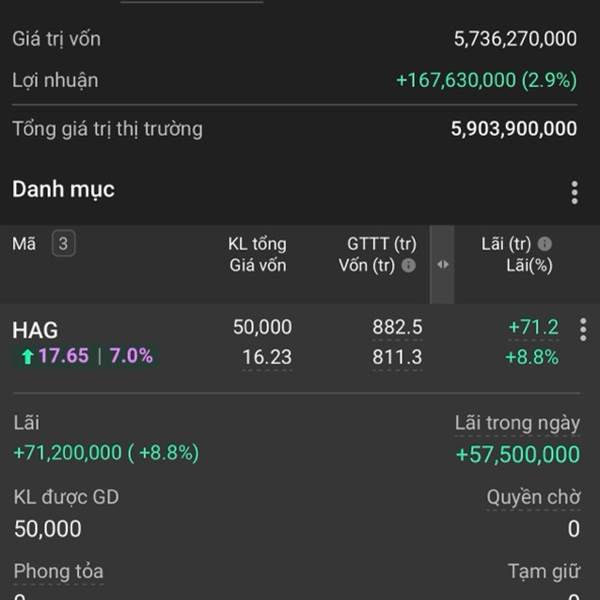Open the overflow menu for HAG

point(583,329)
